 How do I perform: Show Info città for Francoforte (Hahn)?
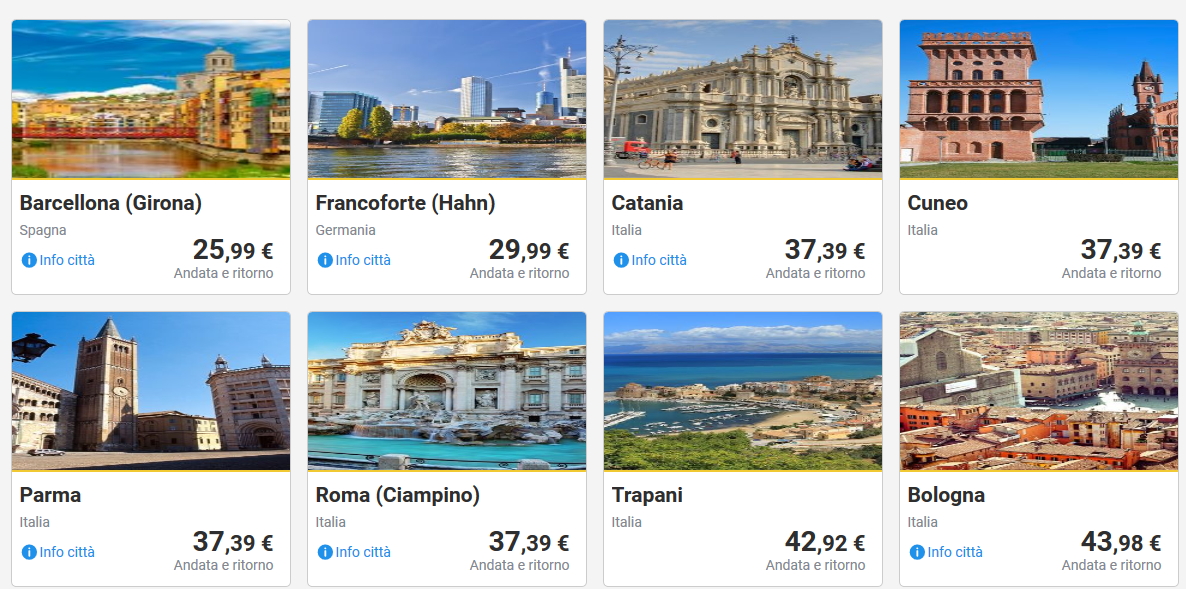355,260
